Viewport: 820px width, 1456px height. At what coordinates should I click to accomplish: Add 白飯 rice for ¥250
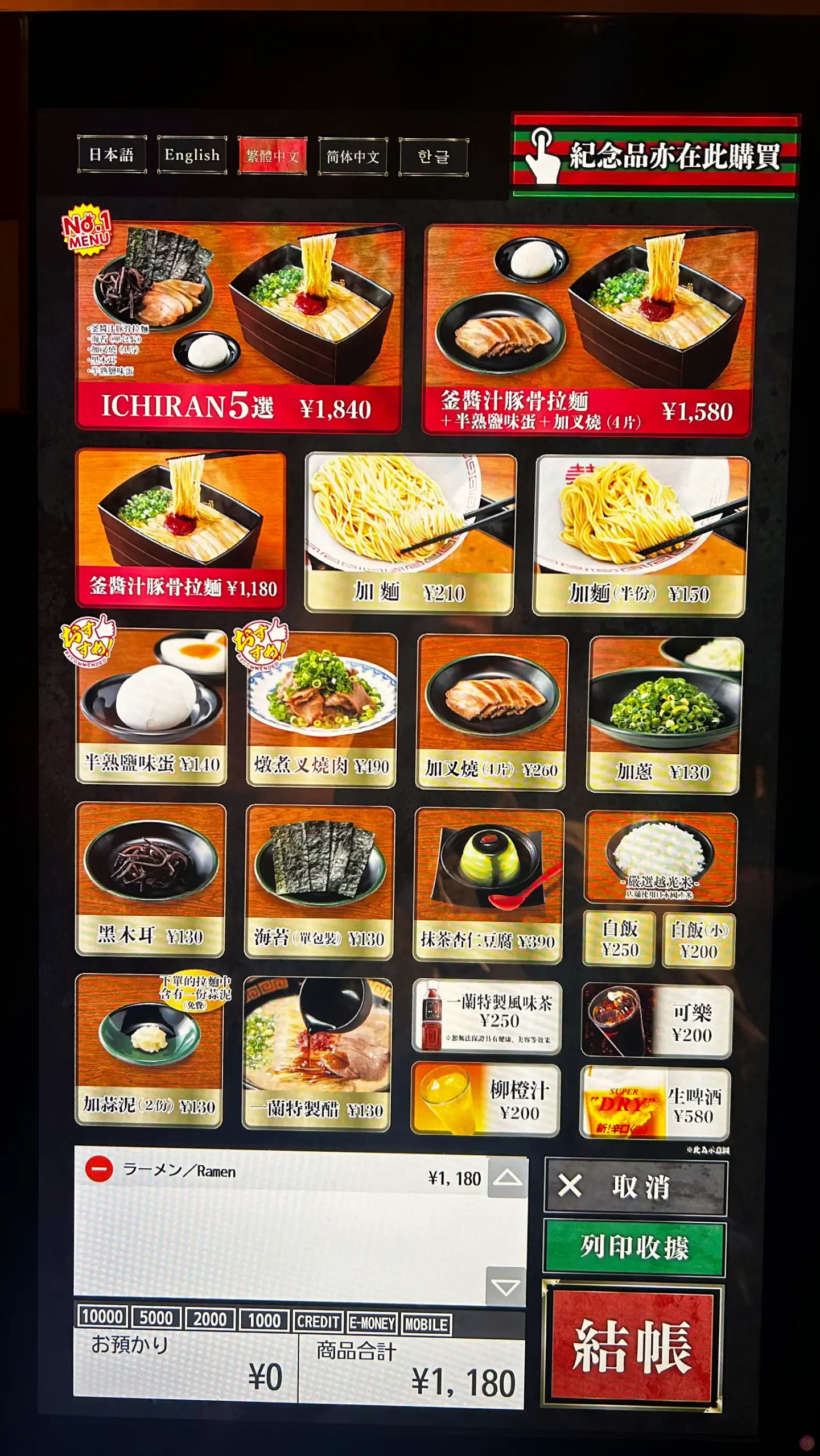point(619,940)
